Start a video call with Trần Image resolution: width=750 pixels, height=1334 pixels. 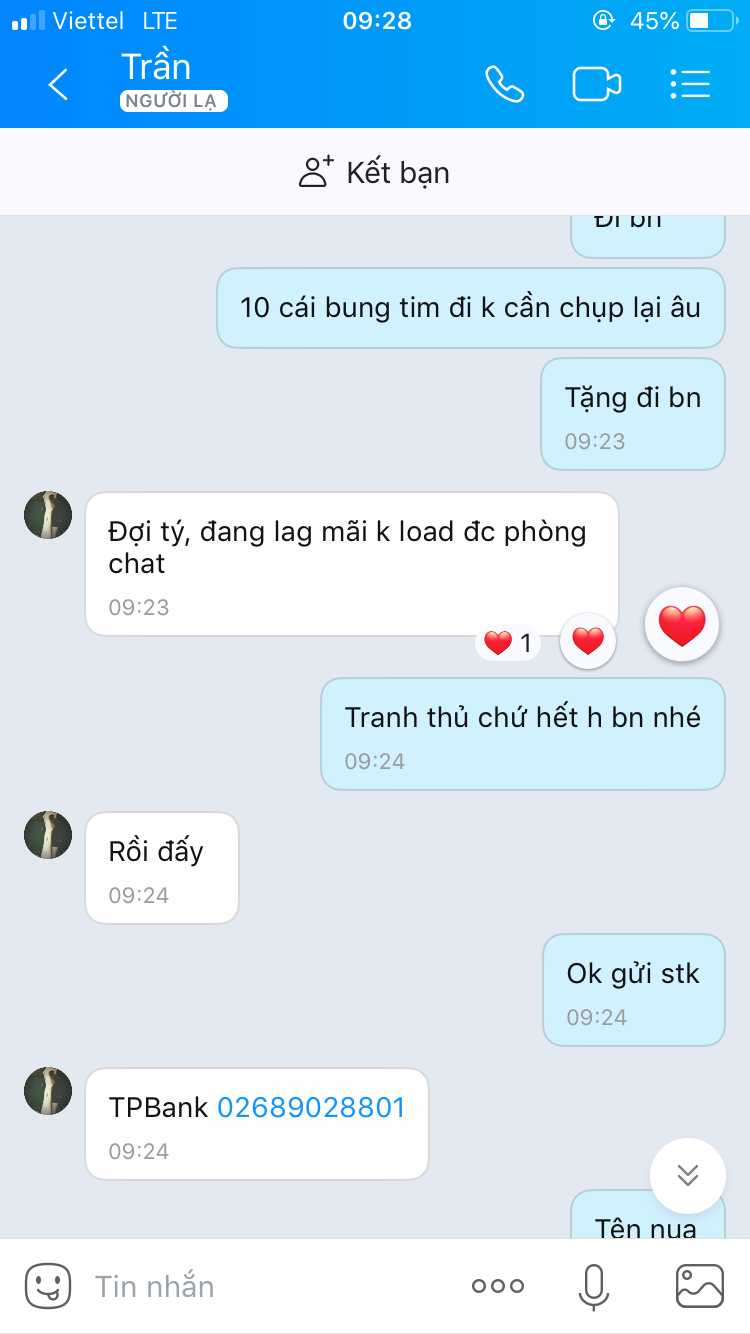(x=597, y=85)
